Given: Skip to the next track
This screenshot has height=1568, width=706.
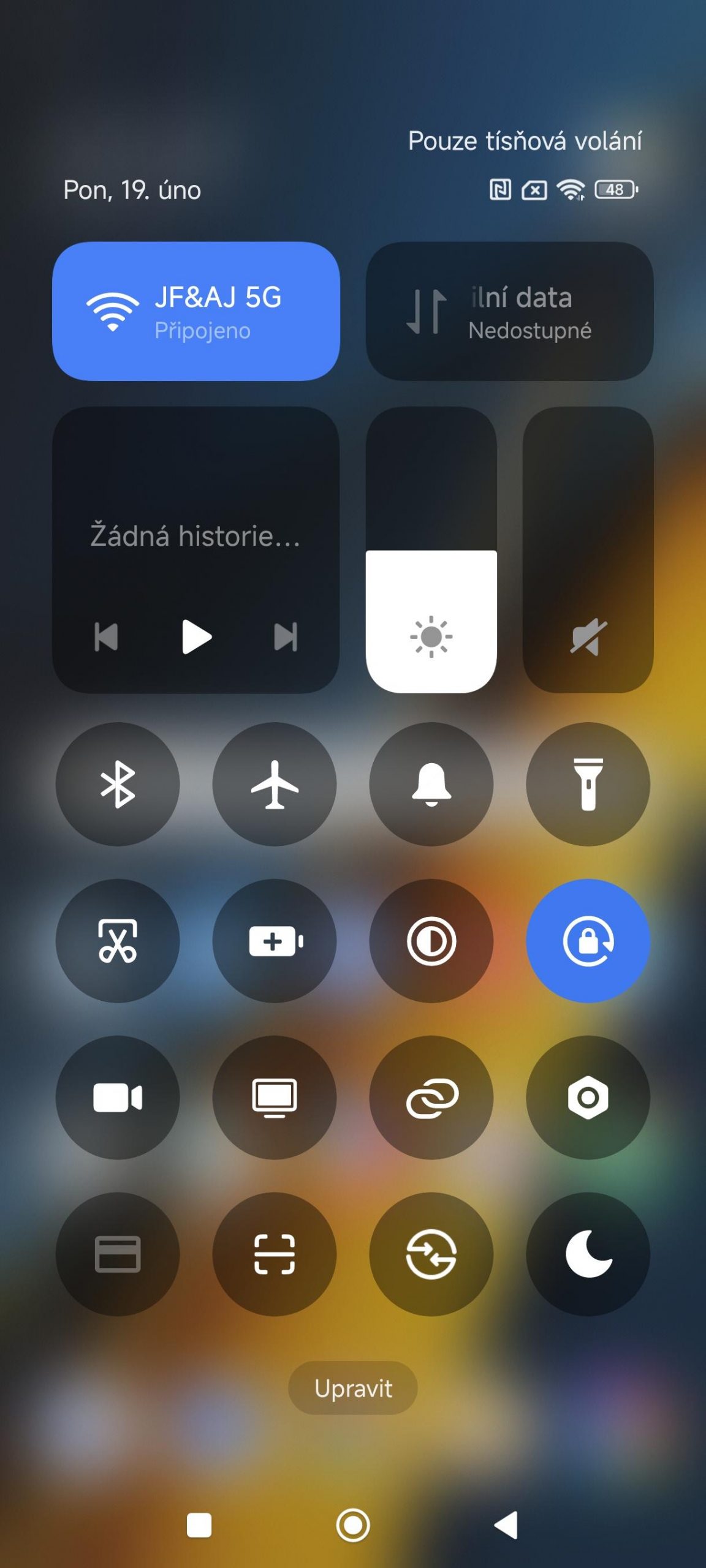Looking at the screenshot, I should [286, 637].
